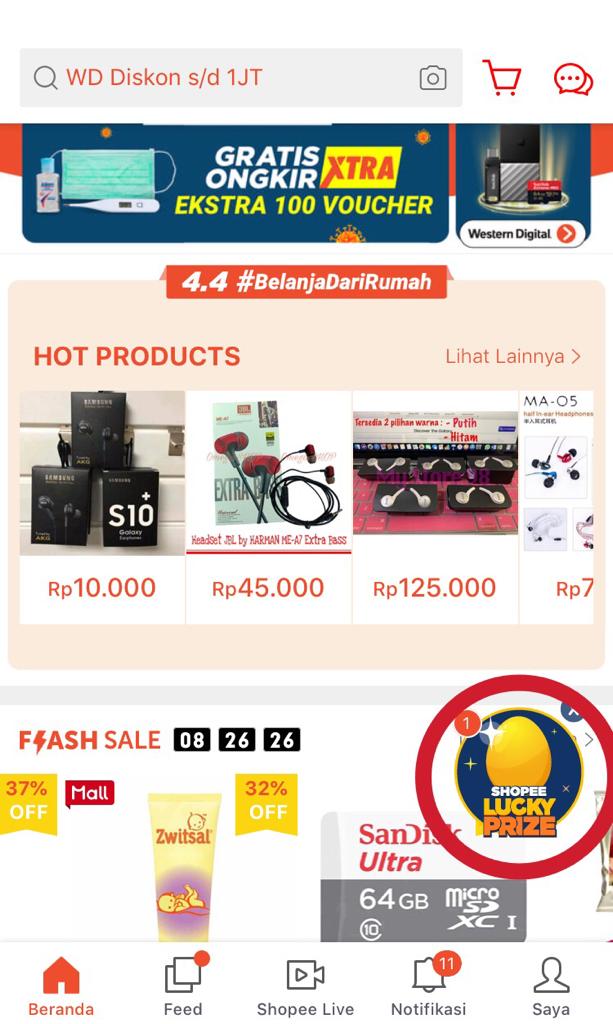Open the chat messages icon
Image resolution: width=613 pixels, height=1024 pixels.
click(573, 78)
